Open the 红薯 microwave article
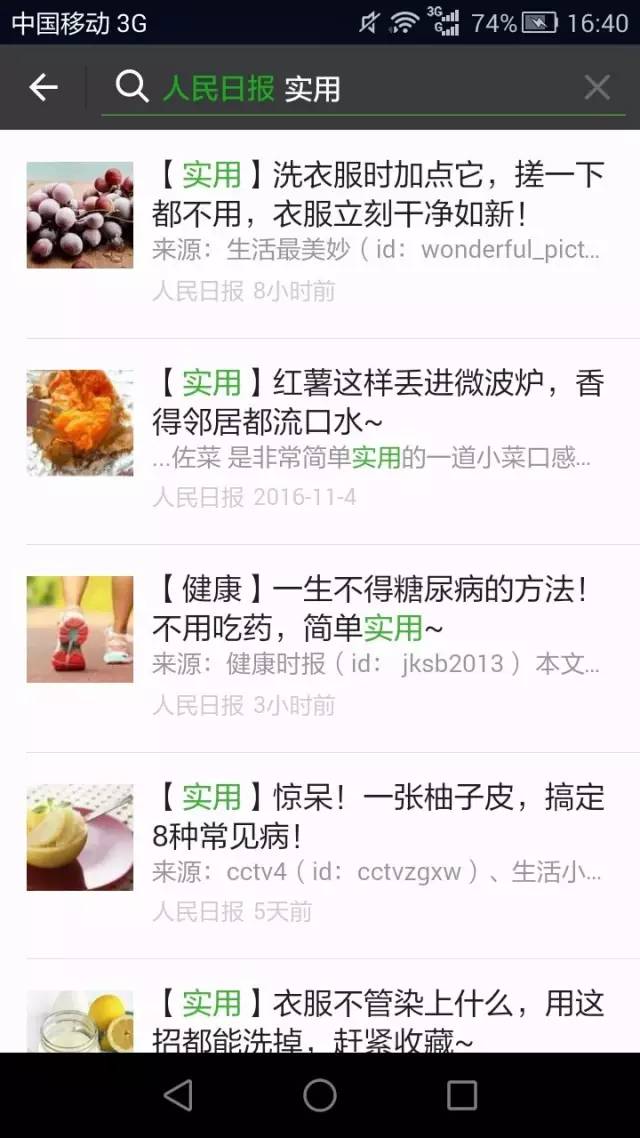640x1138 pixels. pos(320,441)
